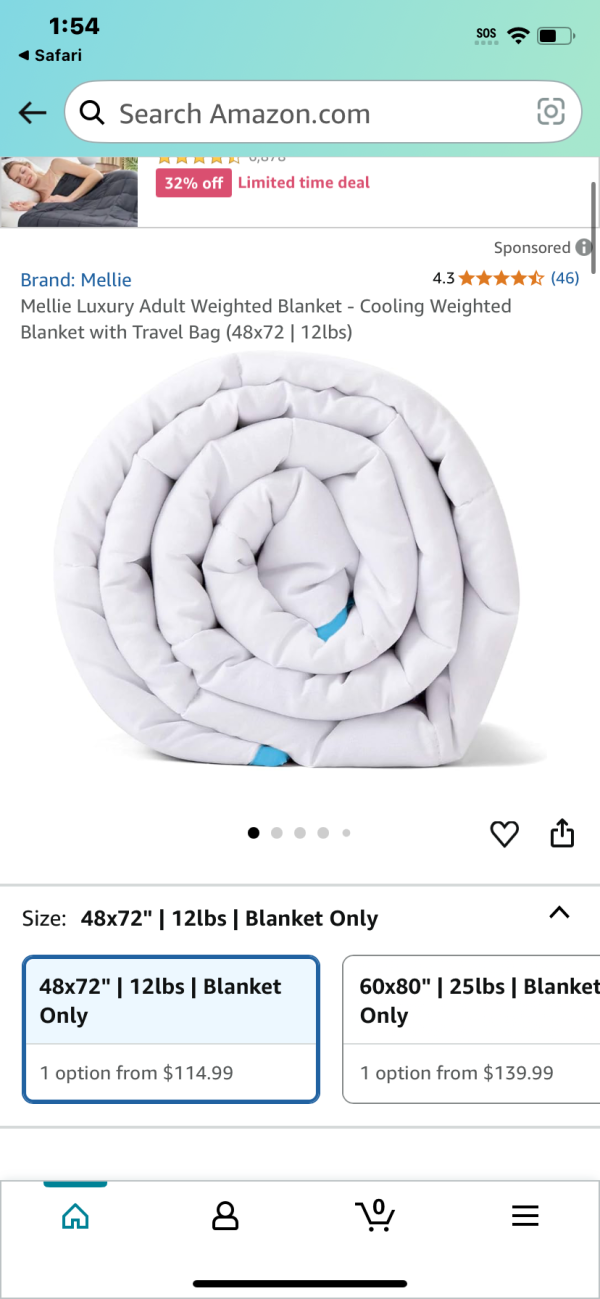Switch to the Home tab
Image resolution: width=600 pixels, height=1299 pixels.
coord(75,1216)
